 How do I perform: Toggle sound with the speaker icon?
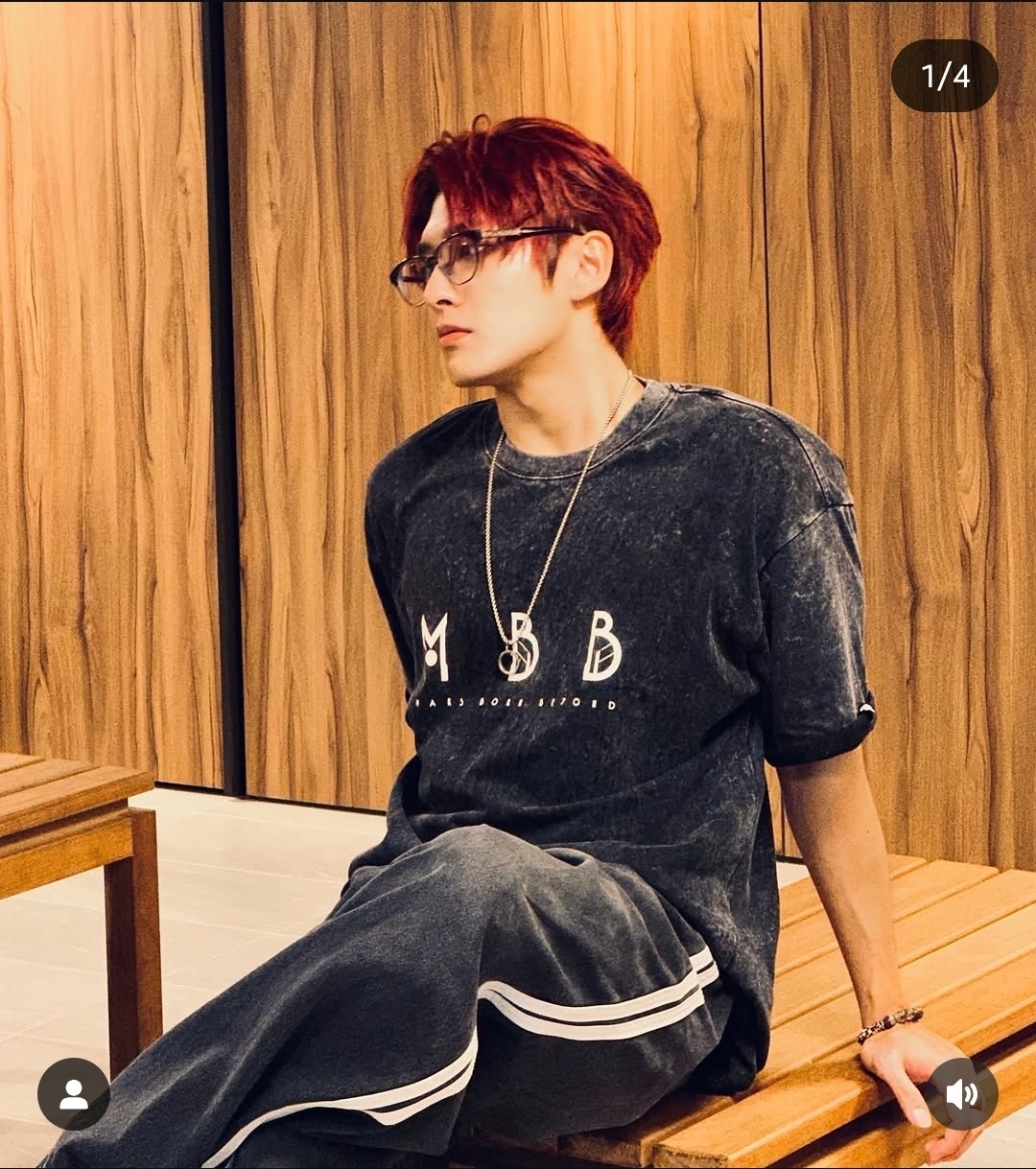(961, 1094)
